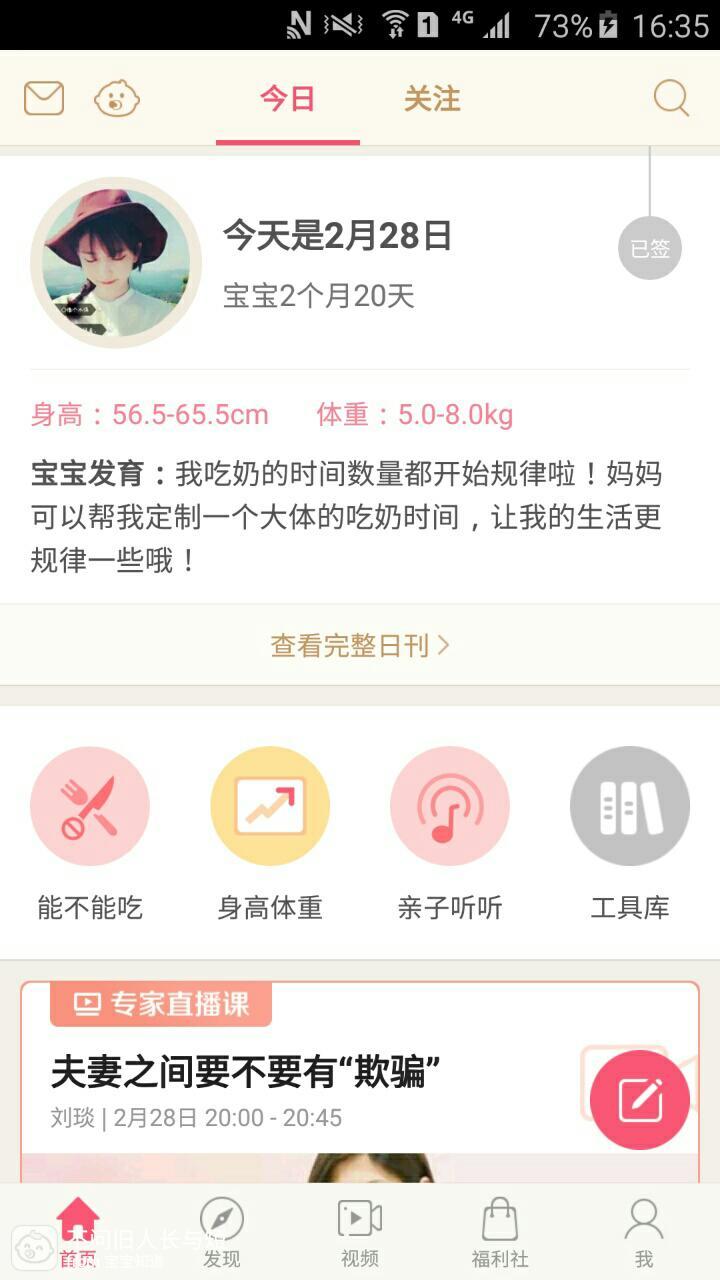Go to the 发现 tab
The height and width of the screenshot is (1280, 720).
tap(222, 1233)
